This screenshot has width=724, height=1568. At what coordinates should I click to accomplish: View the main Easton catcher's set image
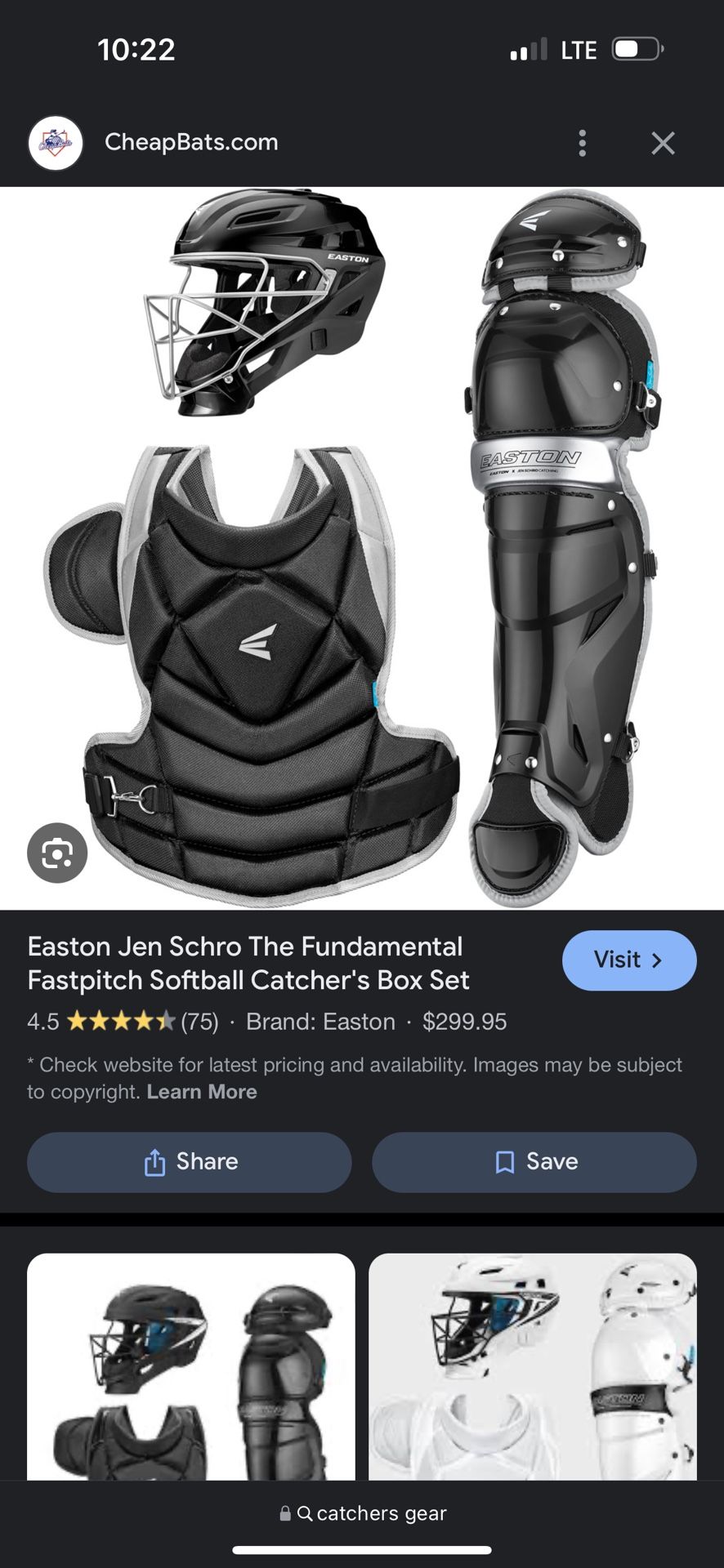click(x=362, y=548)
